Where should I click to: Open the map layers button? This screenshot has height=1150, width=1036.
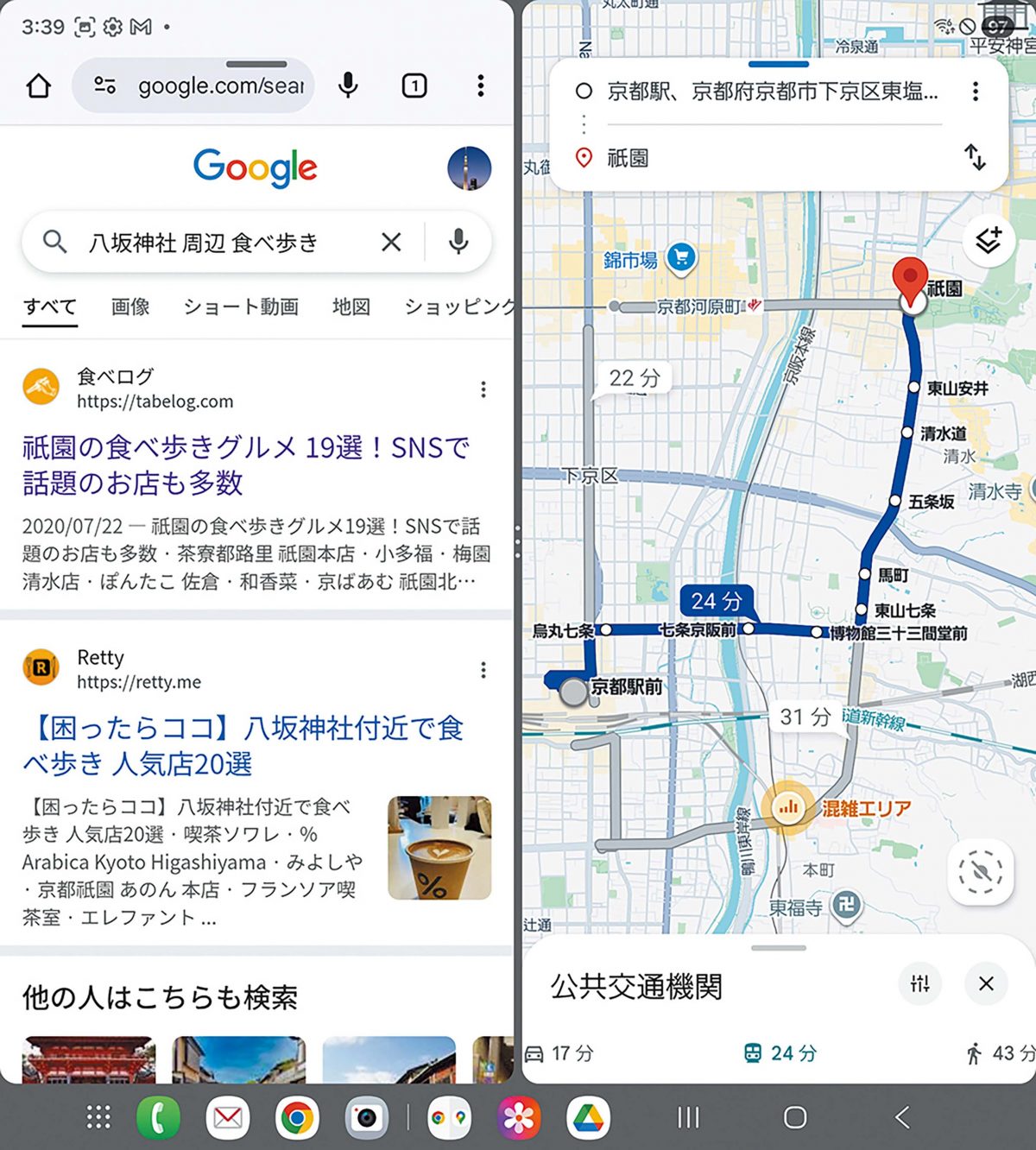point(989,241)
